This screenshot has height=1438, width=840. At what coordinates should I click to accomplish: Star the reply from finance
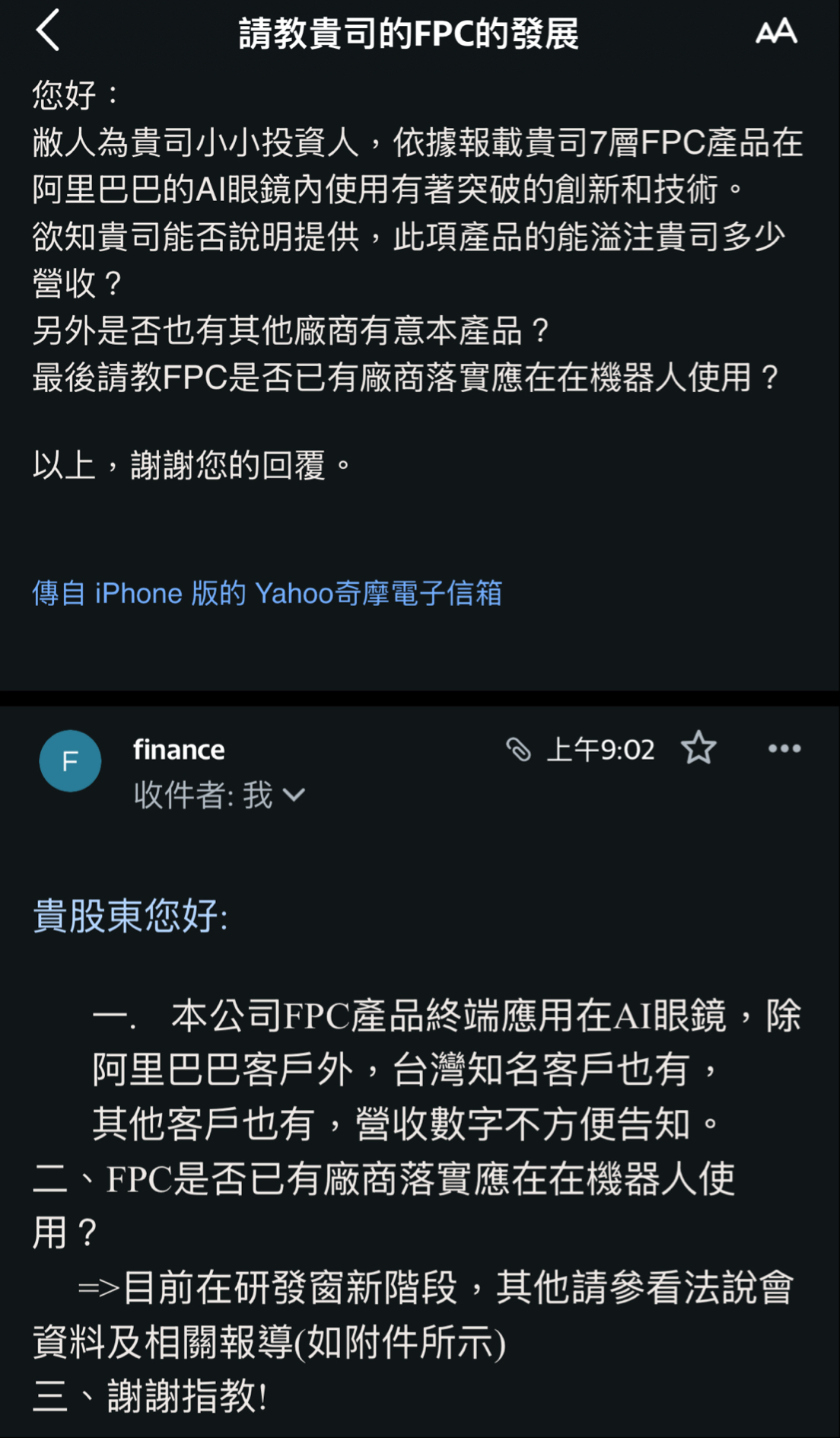(698, 748)
